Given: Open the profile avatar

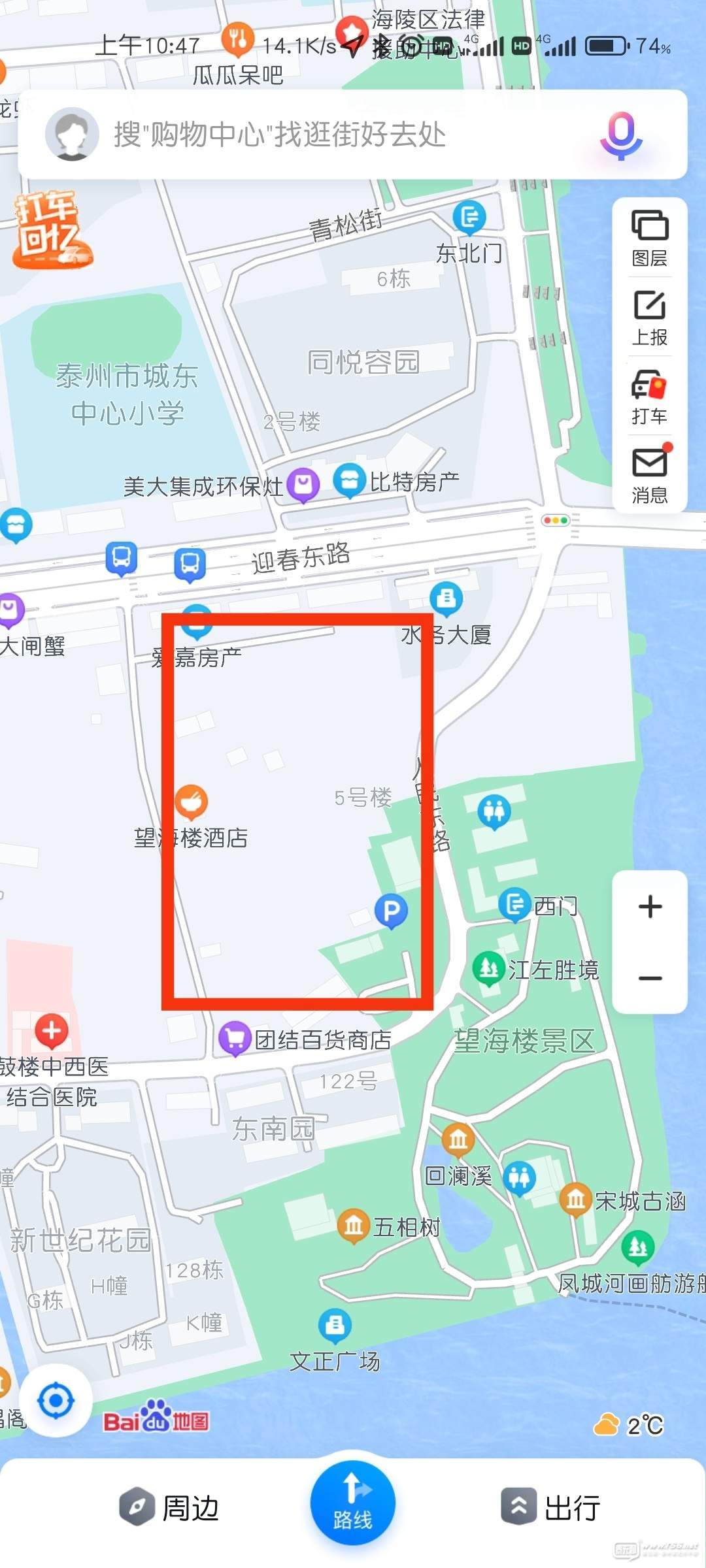Looking at the screenshot, I should 72,135.
